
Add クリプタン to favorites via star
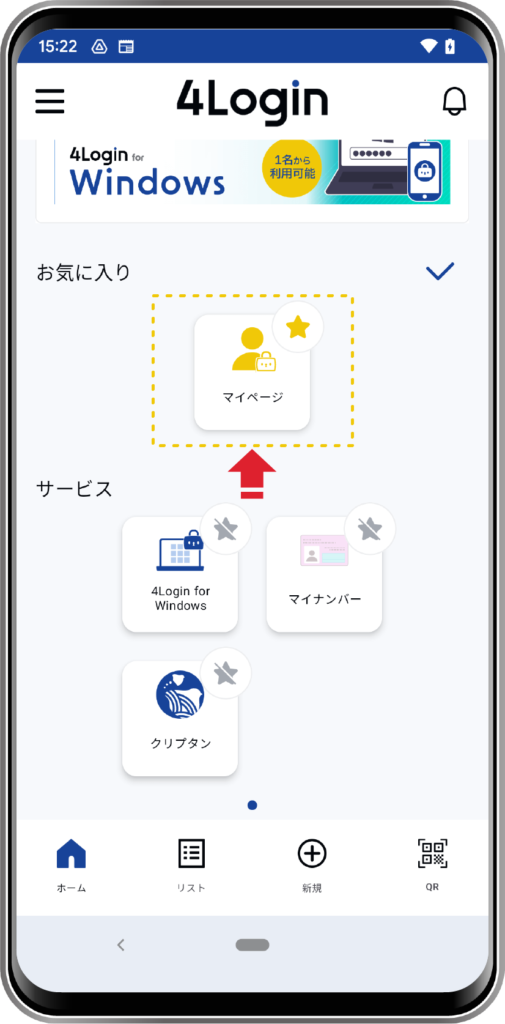tap(225, 673)
